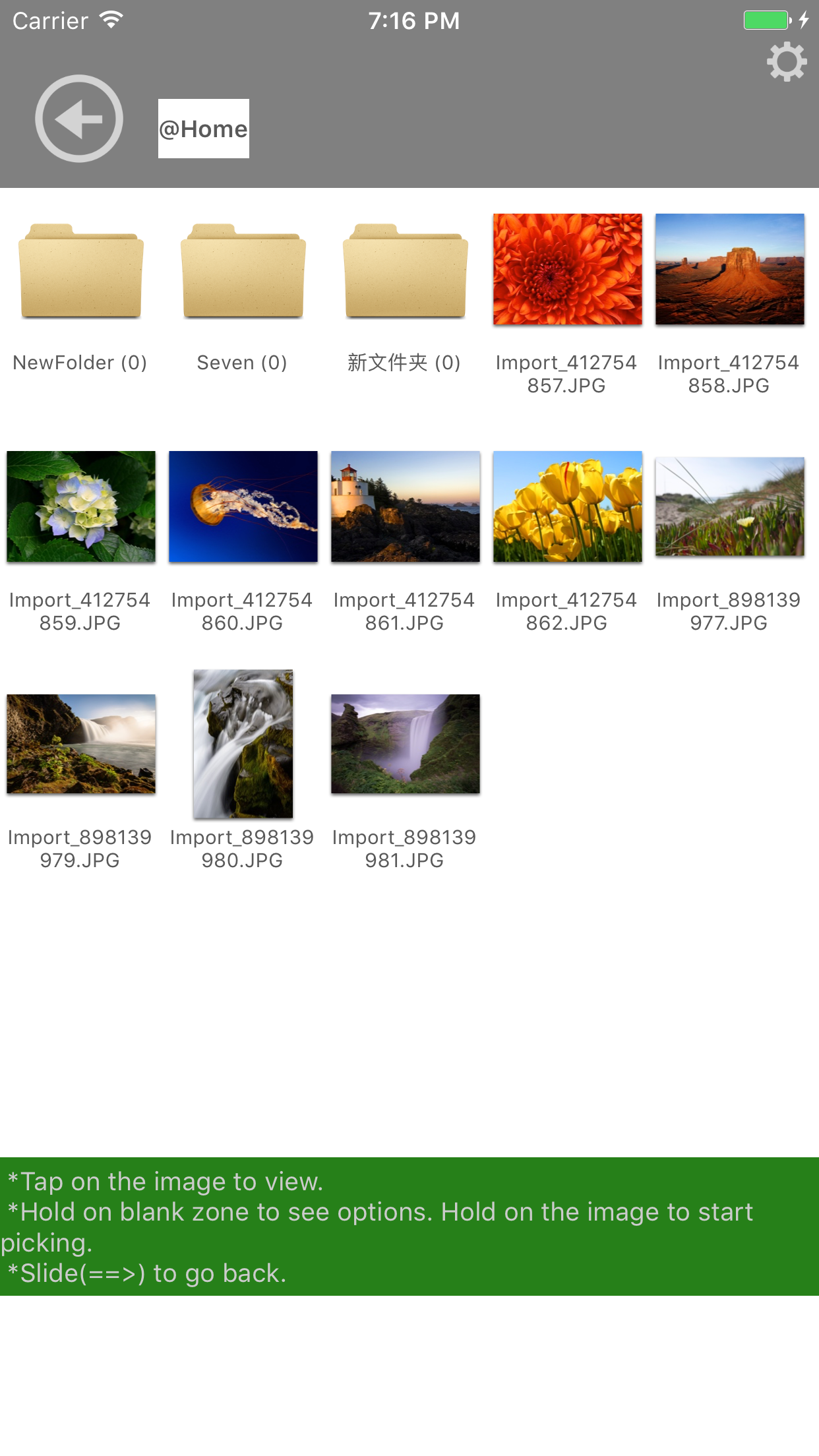
Task: View the misty waterfall Import_898139981.JPG
Action: [x=404, y=743]
